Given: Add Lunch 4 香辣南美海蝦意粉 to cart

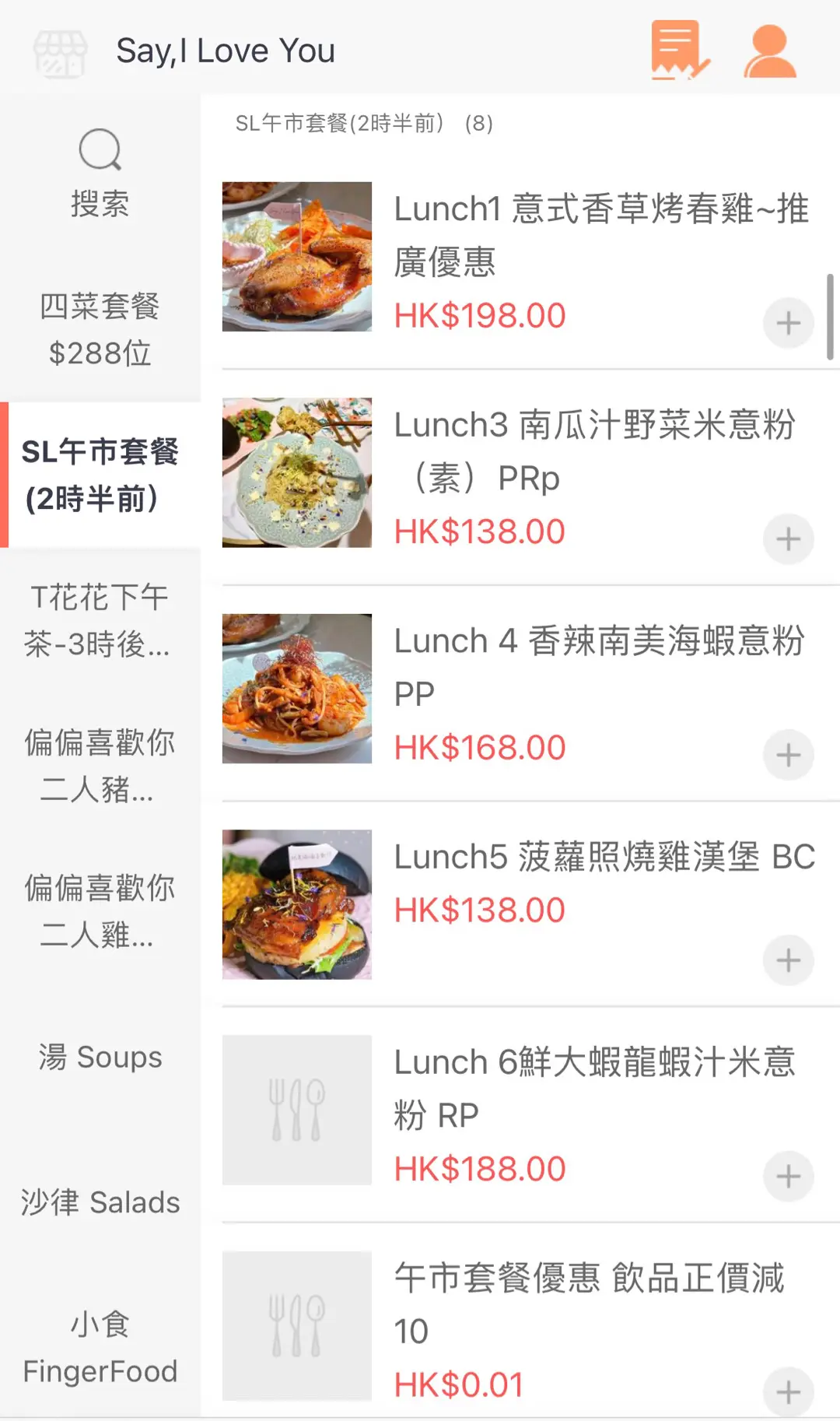Looking at the screenshot, I should (788, 754).
